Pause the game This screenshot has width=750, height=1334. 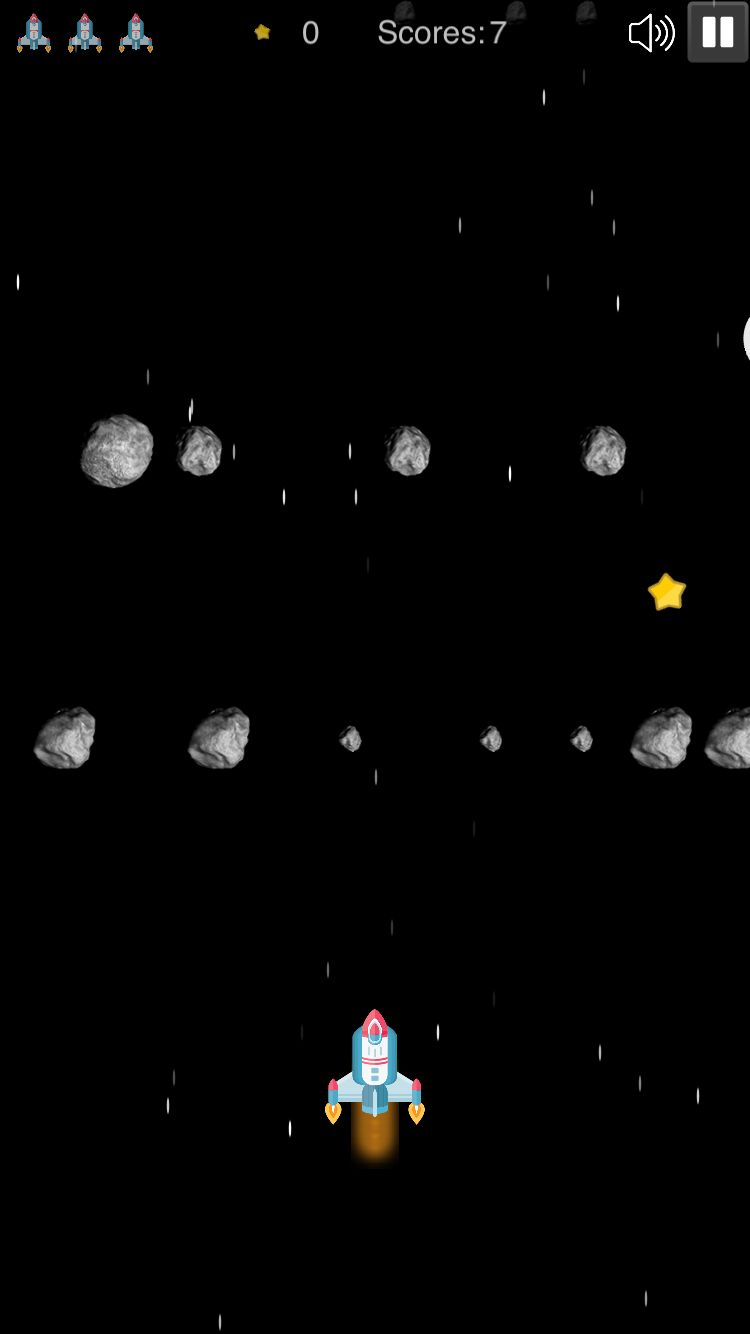718,33
